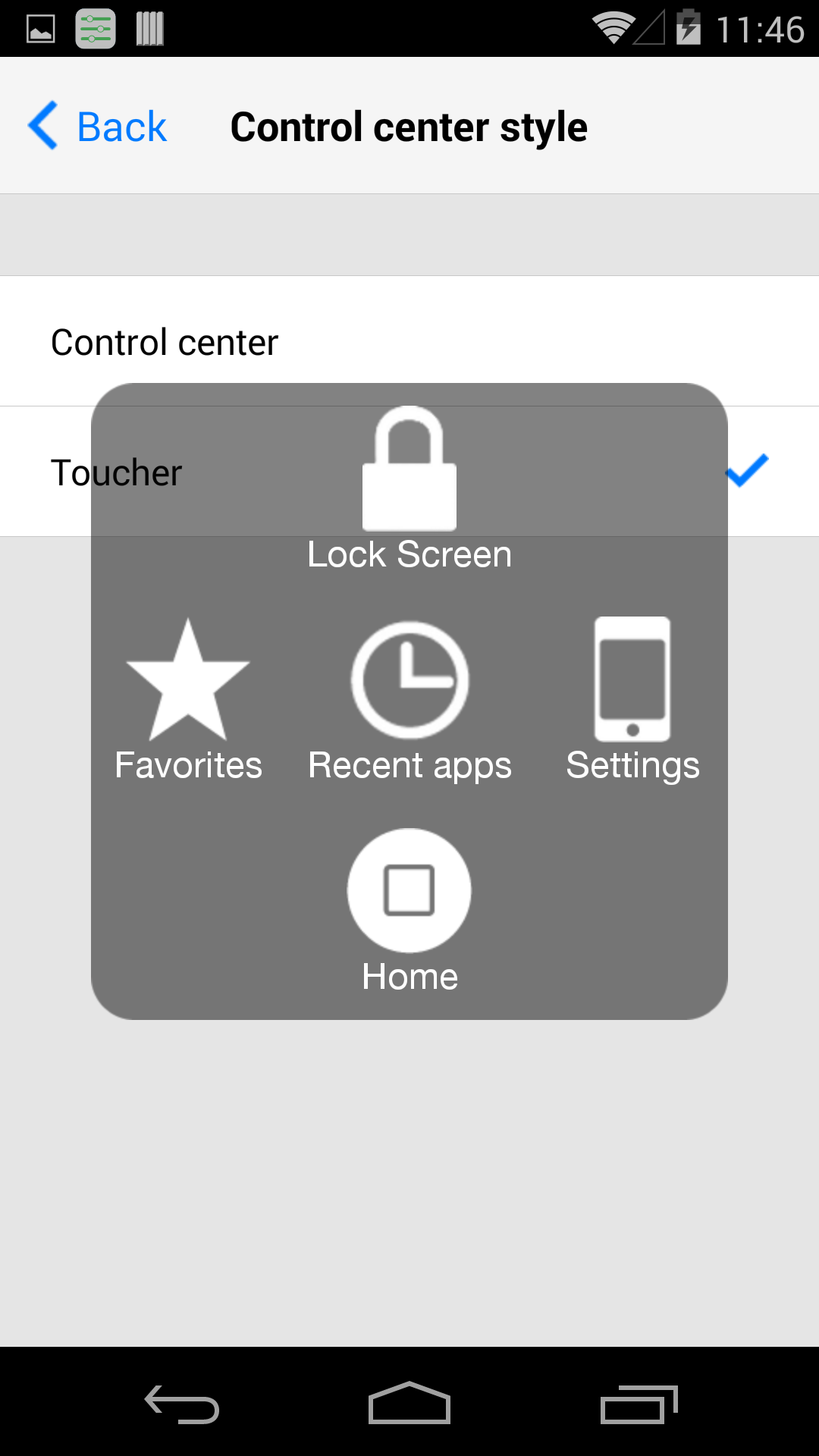The height and width of the screenshot is (1456, 819).
Task: Select the Control center style header
Action: tap(409, 127)
